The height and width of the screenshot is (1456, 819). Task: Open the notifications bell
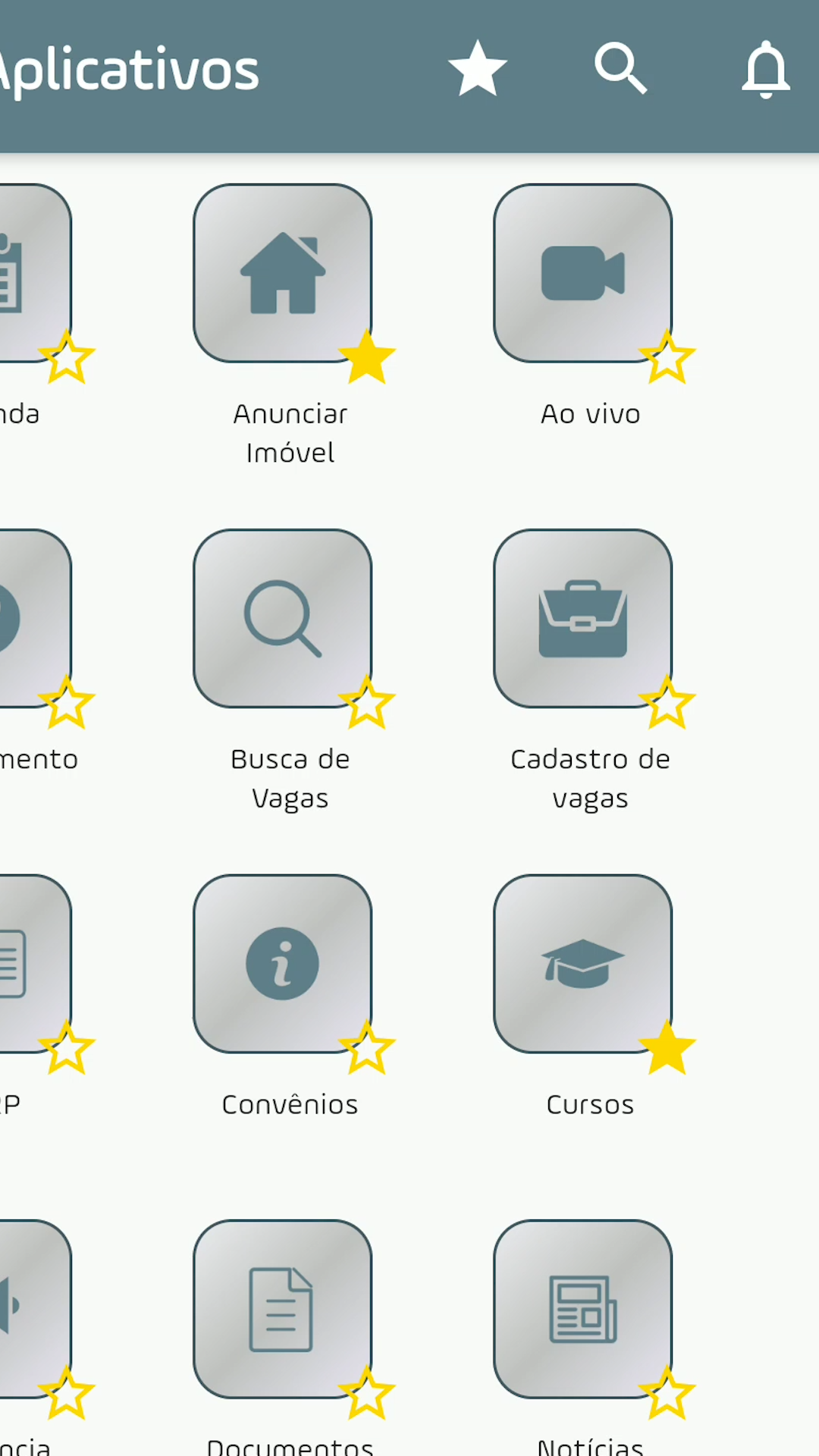[x=765, y=69]
